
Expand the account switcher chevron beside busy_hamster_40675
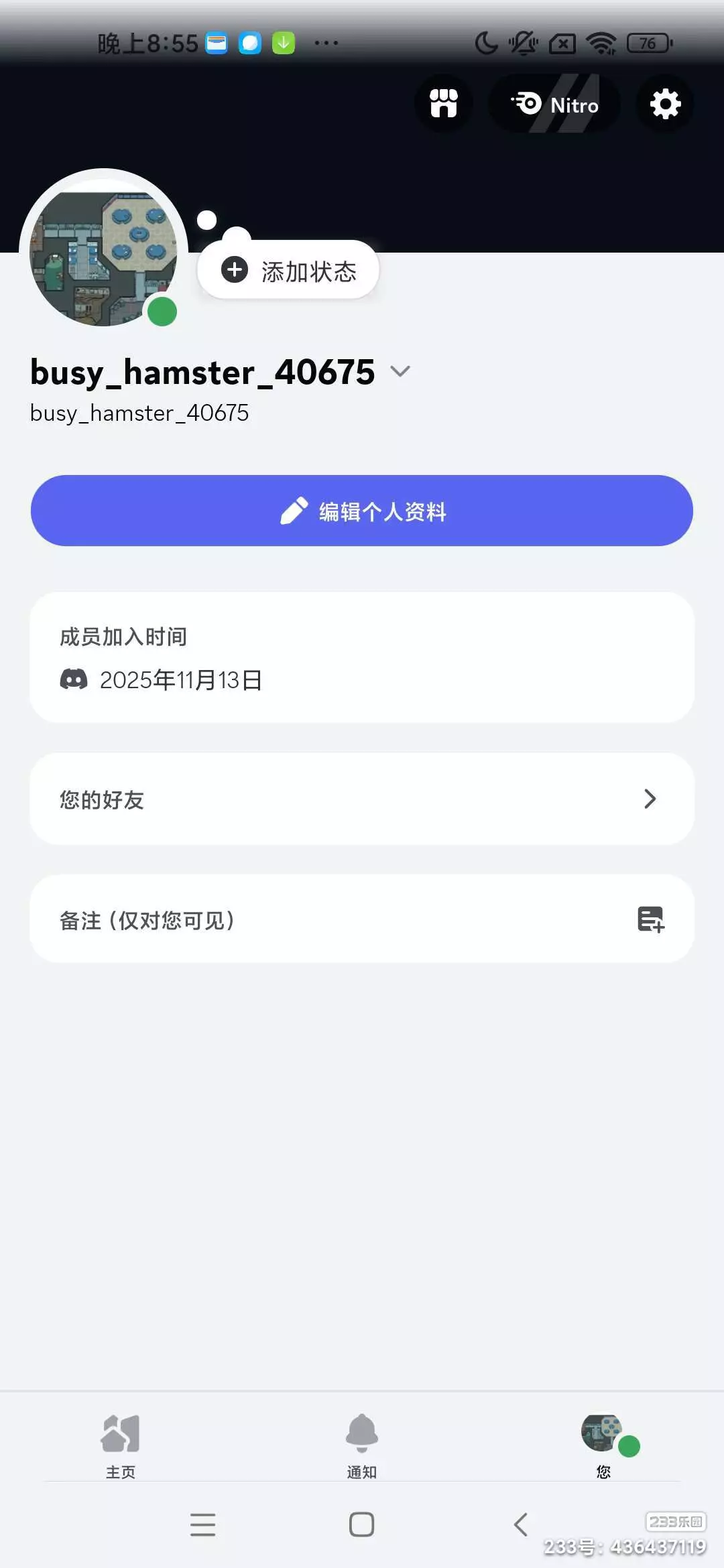click(400, 371)
